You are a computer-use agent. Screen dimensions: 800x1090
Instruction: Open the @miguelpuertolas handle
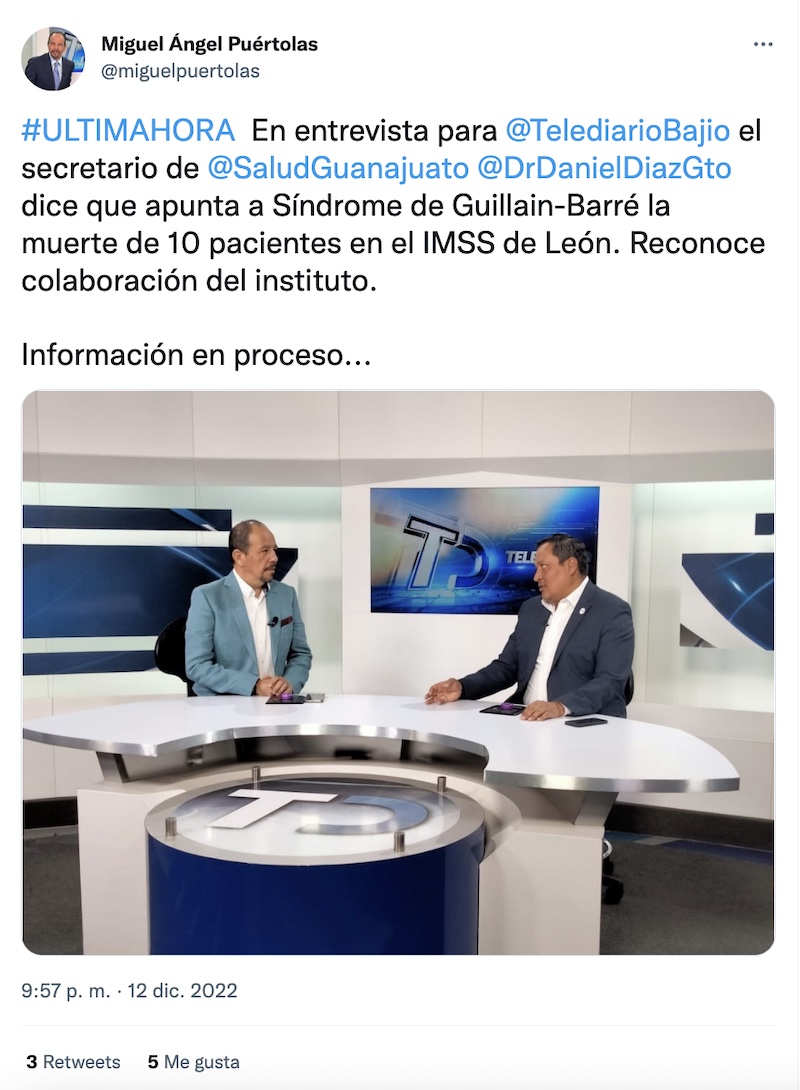tap(180, 71)
